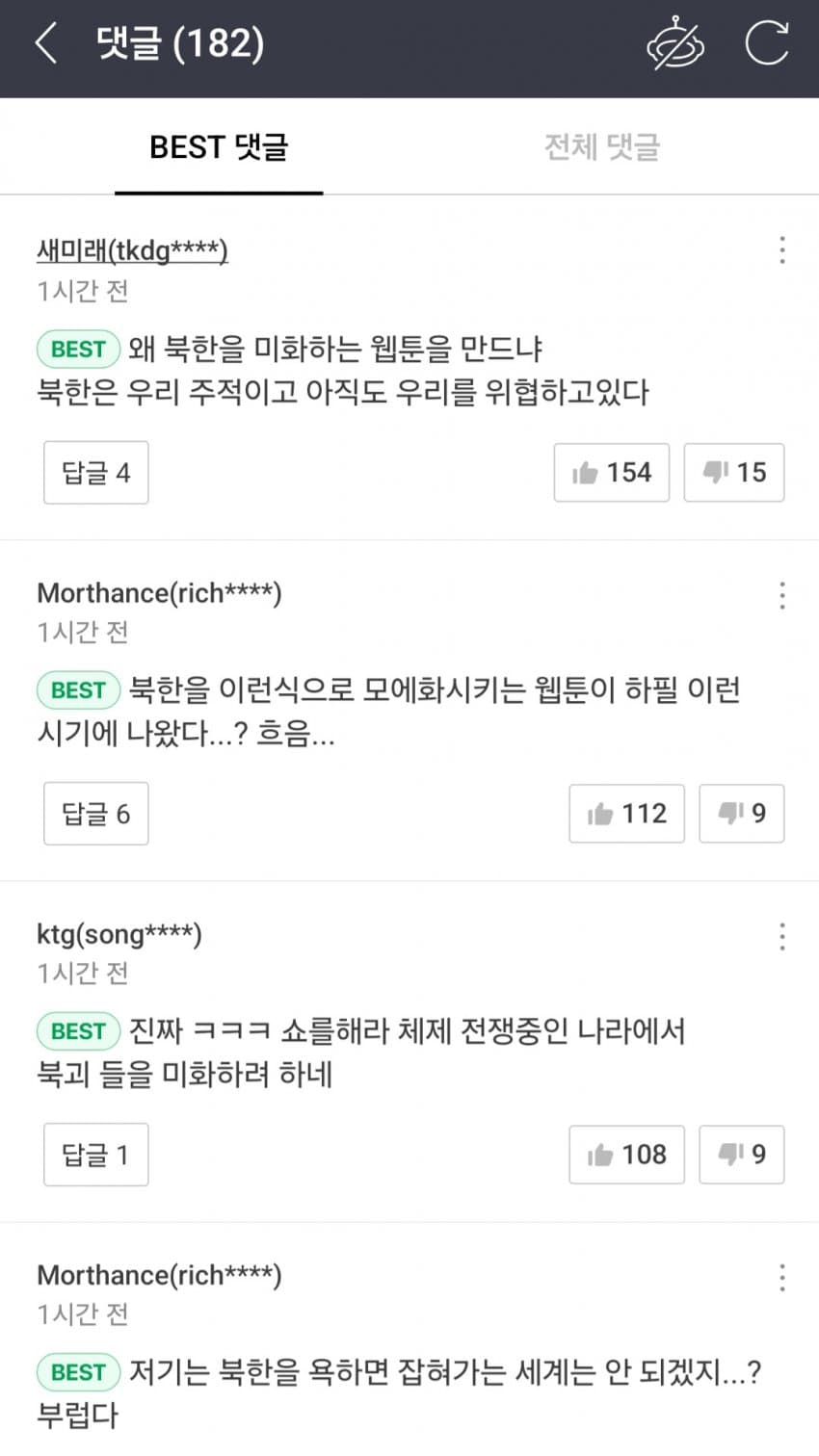This screenshot has width=819, height=1456.
Task: Open 새미래(tkdg****) user profile link
Action: point(132,250)
